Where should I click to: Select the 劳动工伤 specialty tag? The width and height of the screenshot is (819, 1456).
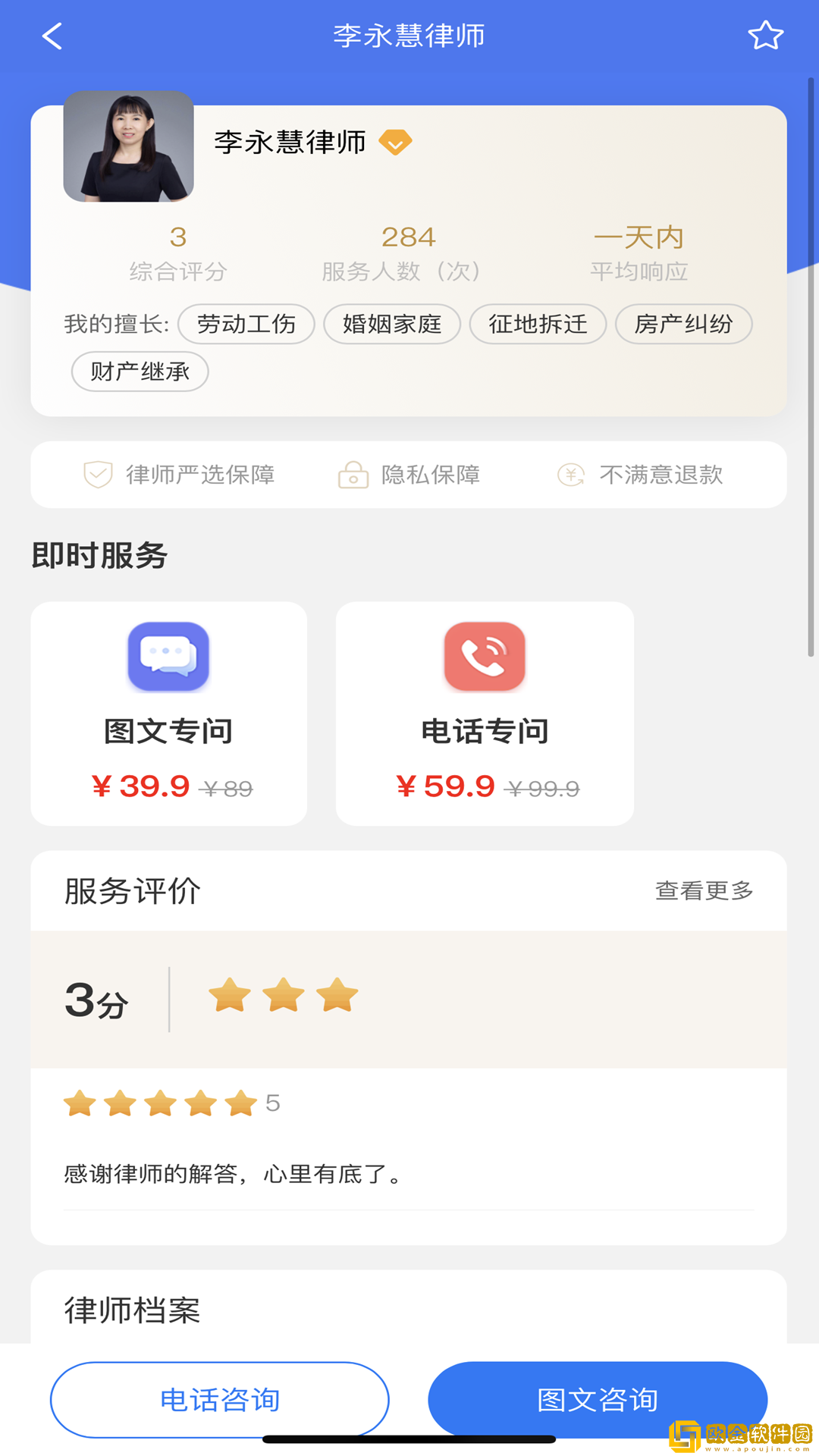pos(246,324)
